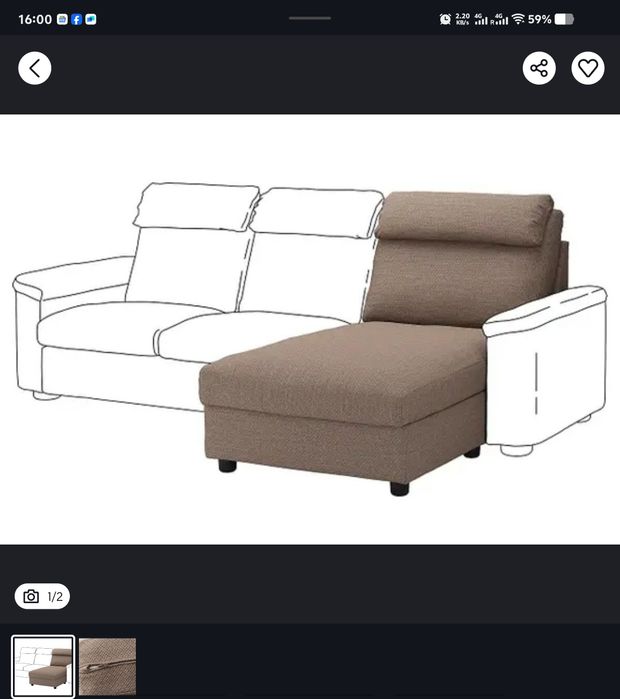Select the sofa outline thumbnail
This screenshot has width=620, height=699.
(x=43, y=666)
